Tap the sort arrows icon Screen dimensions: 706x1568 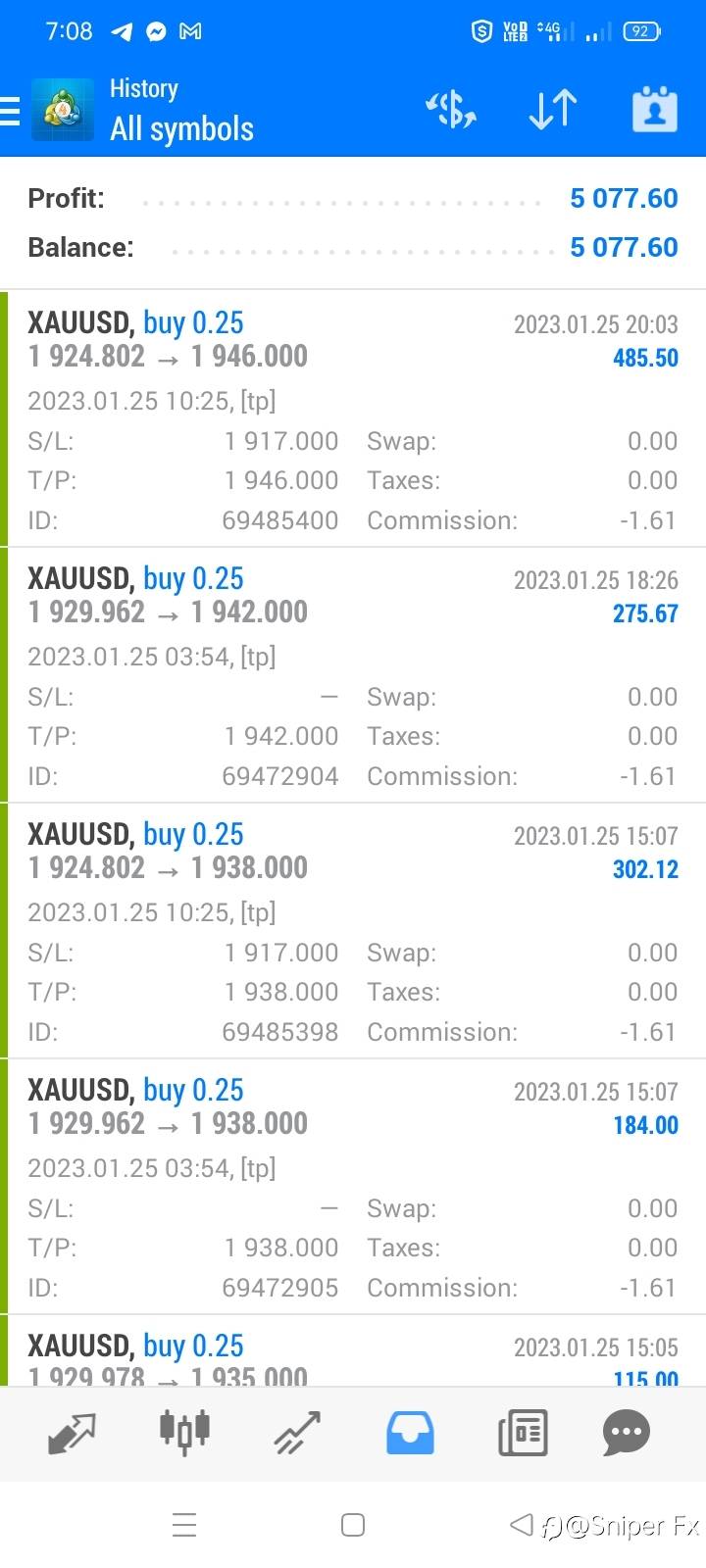553,110
